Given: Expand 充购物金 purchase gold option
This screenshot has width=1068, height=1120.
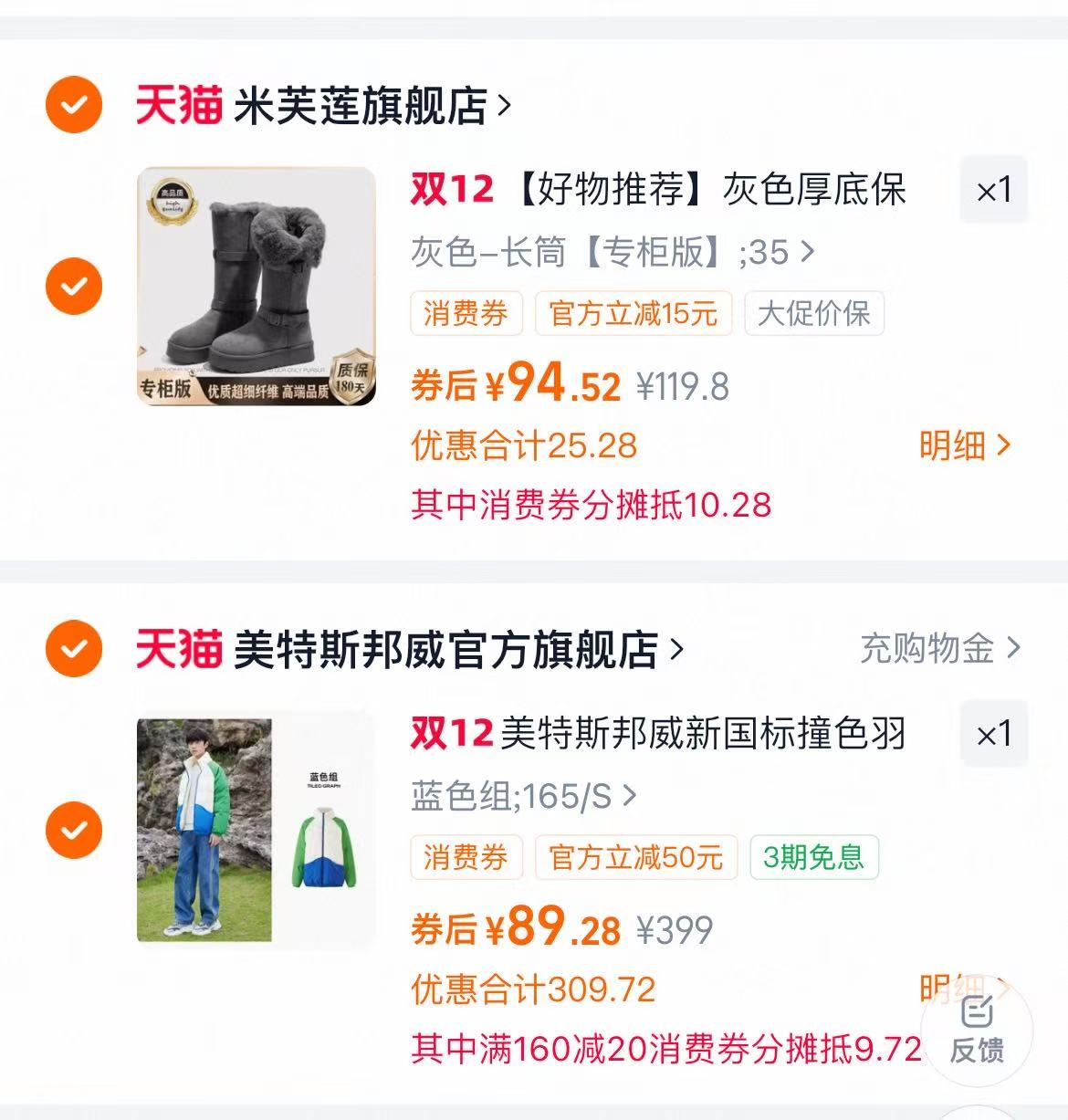Looking at the screenshot, I should (x=934, y=648).
